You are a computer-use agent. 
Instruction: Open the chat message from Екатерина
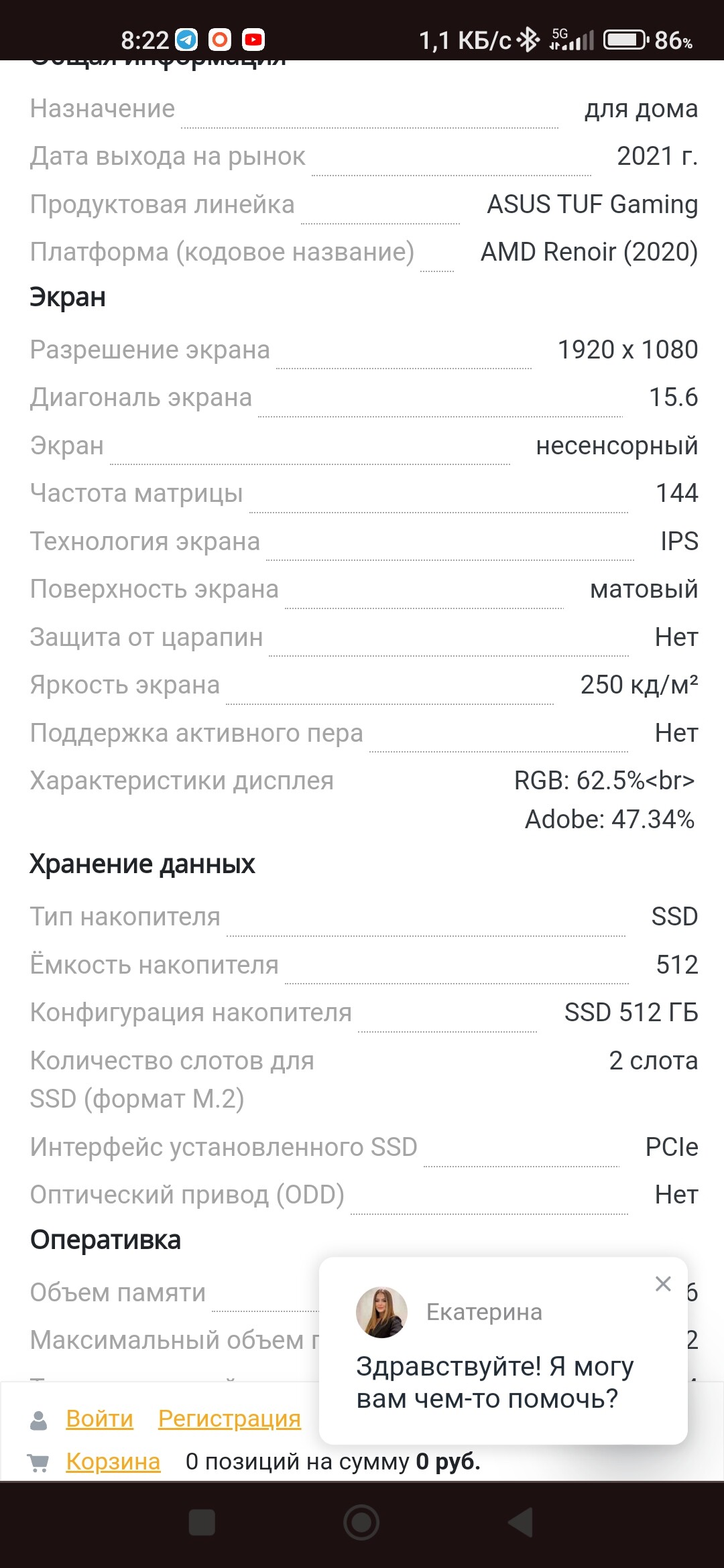494,1382
